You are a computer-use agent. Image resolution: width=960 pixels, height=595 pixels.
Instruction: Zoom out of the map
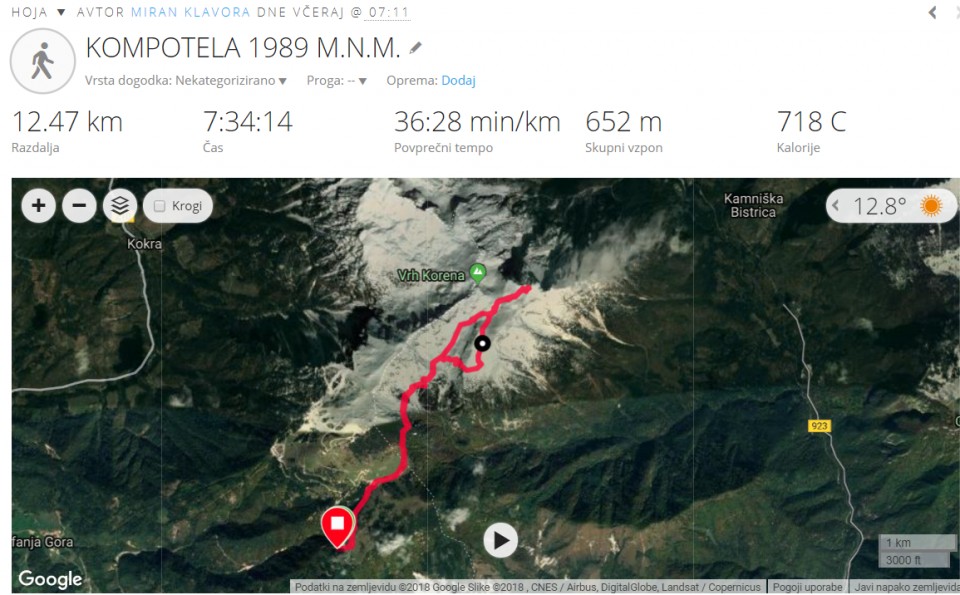(79, 206)
